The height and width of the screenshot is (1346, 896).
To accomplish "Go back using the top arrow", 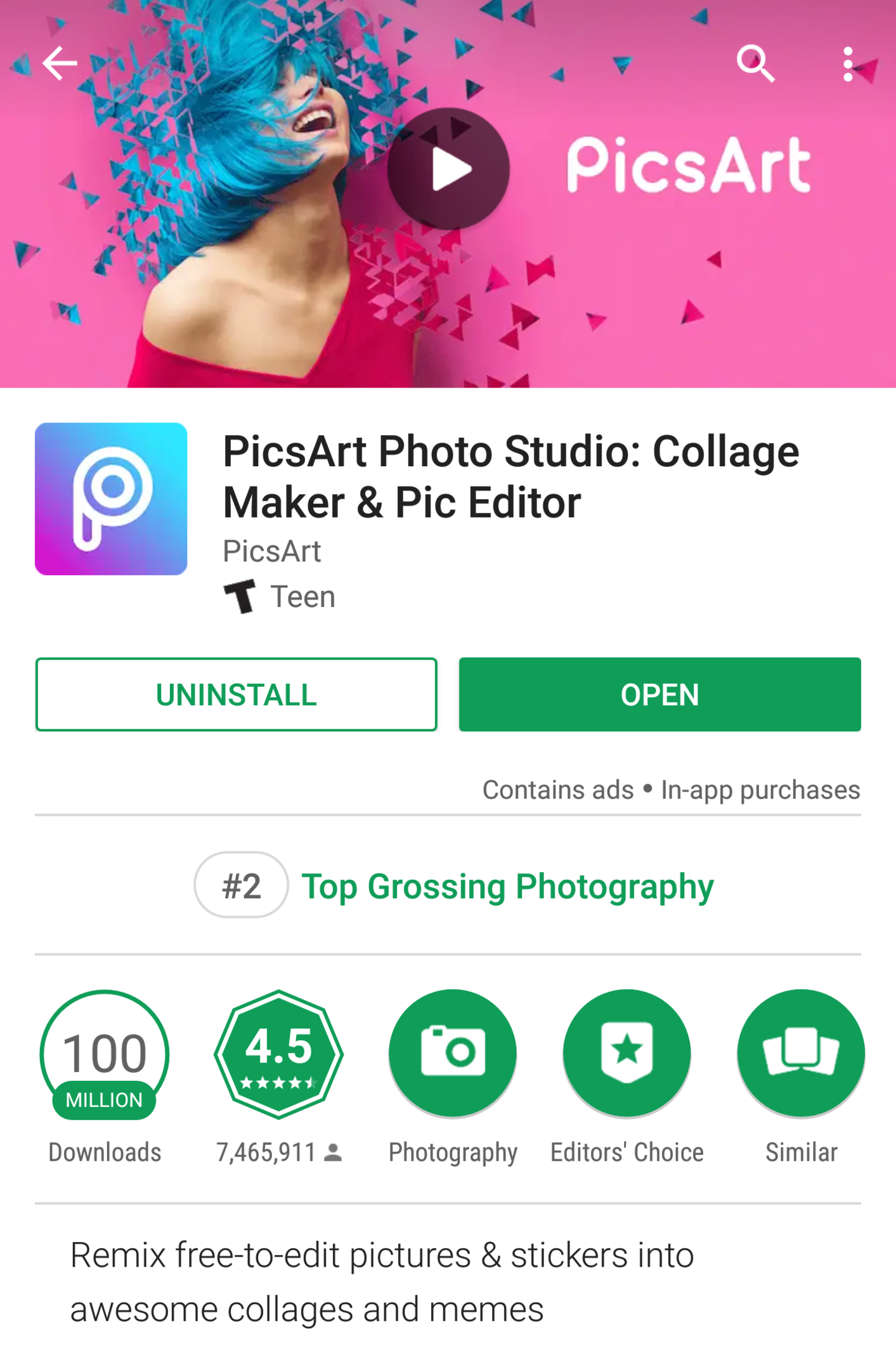I will 60,63.
